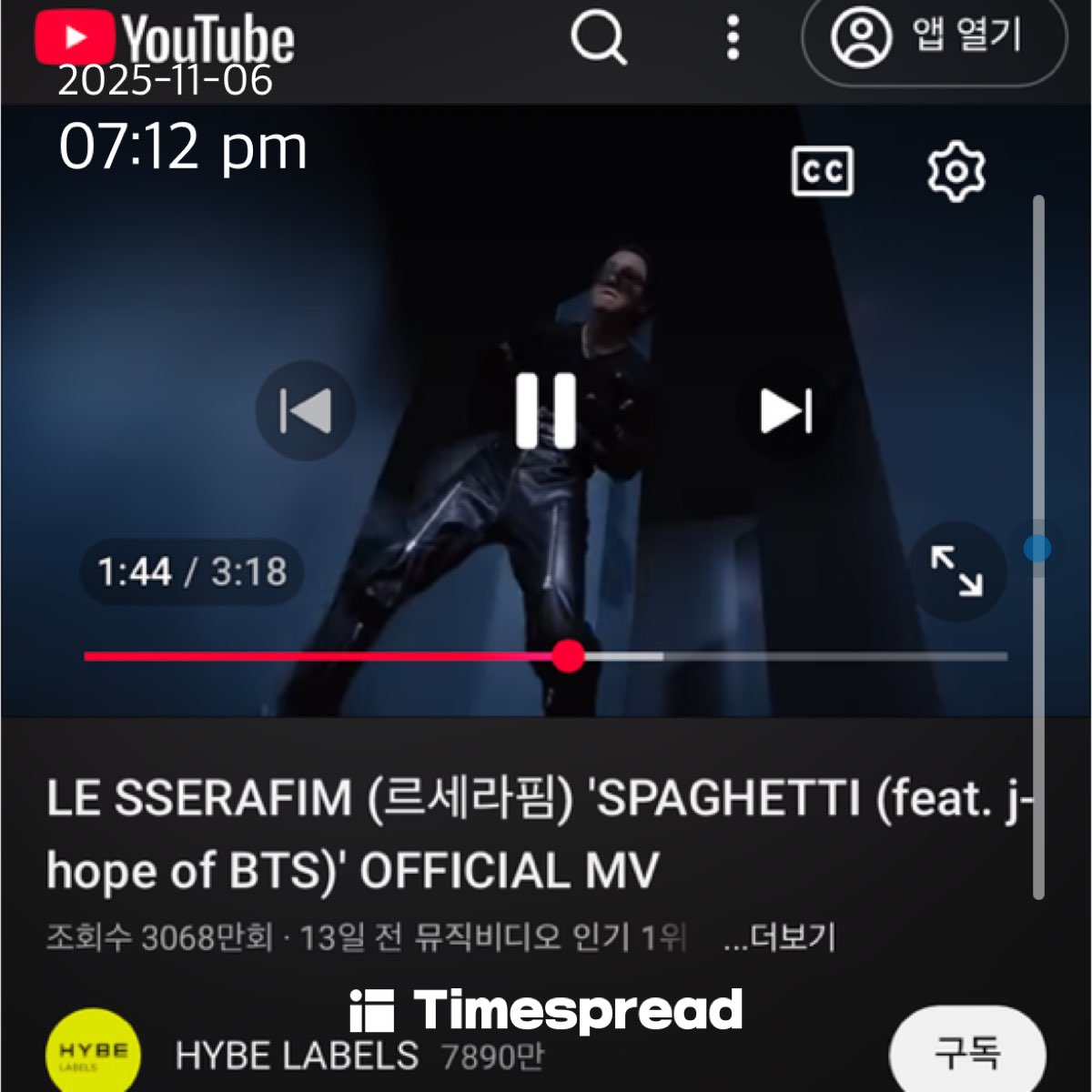Subscribe with the 구독 button
Image resolution: width=1092 pixels, height=1092 pixels.
[x=966, y=1053]
